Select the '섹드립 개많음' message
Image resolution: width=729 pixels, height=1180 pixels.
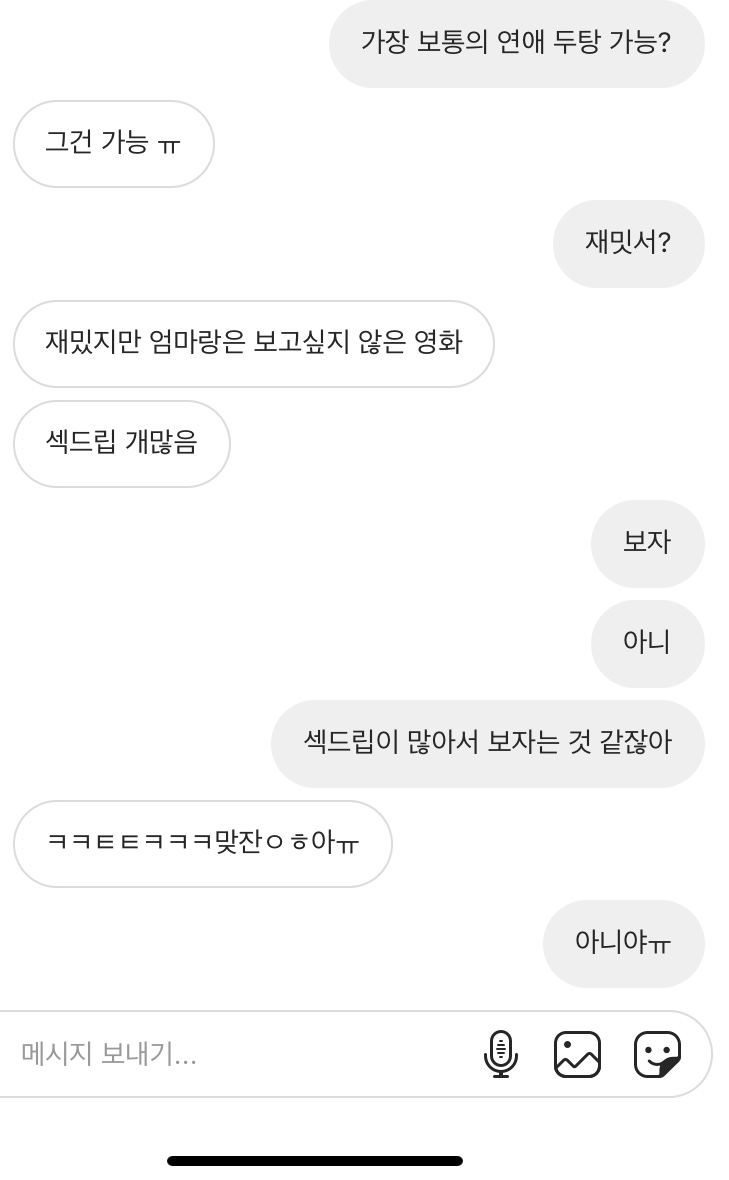[x=121, y=443]
